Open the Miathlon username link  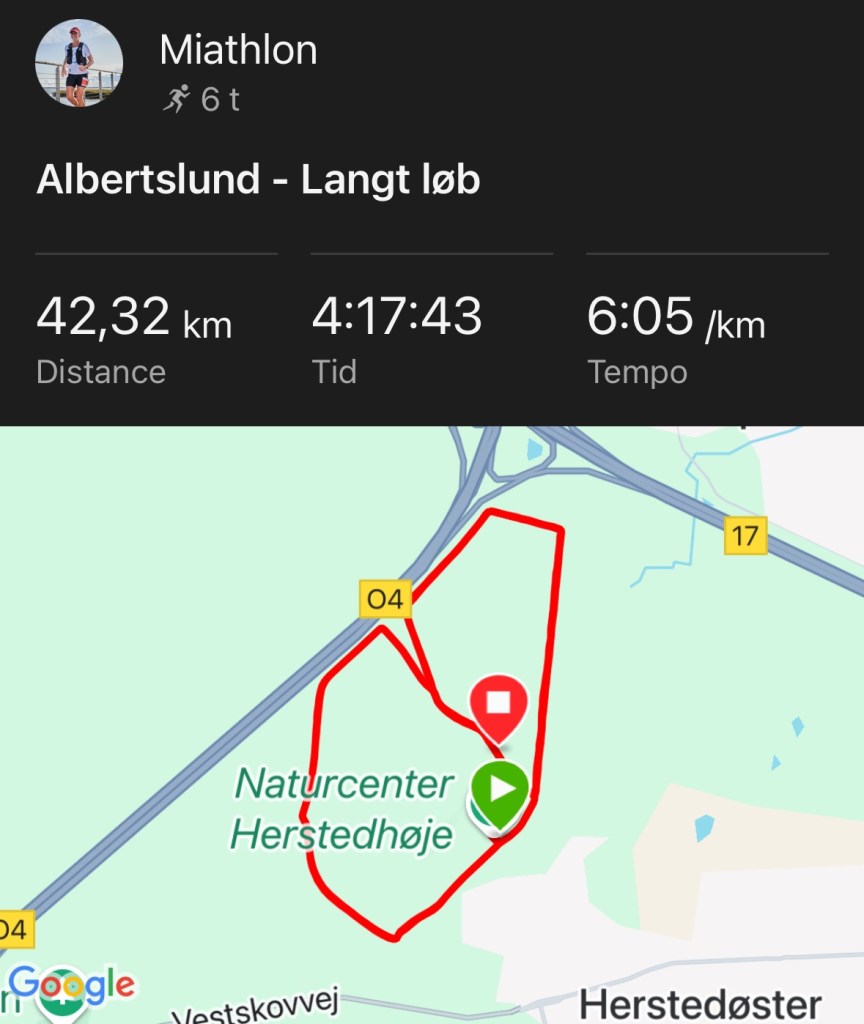click(238, 50)
